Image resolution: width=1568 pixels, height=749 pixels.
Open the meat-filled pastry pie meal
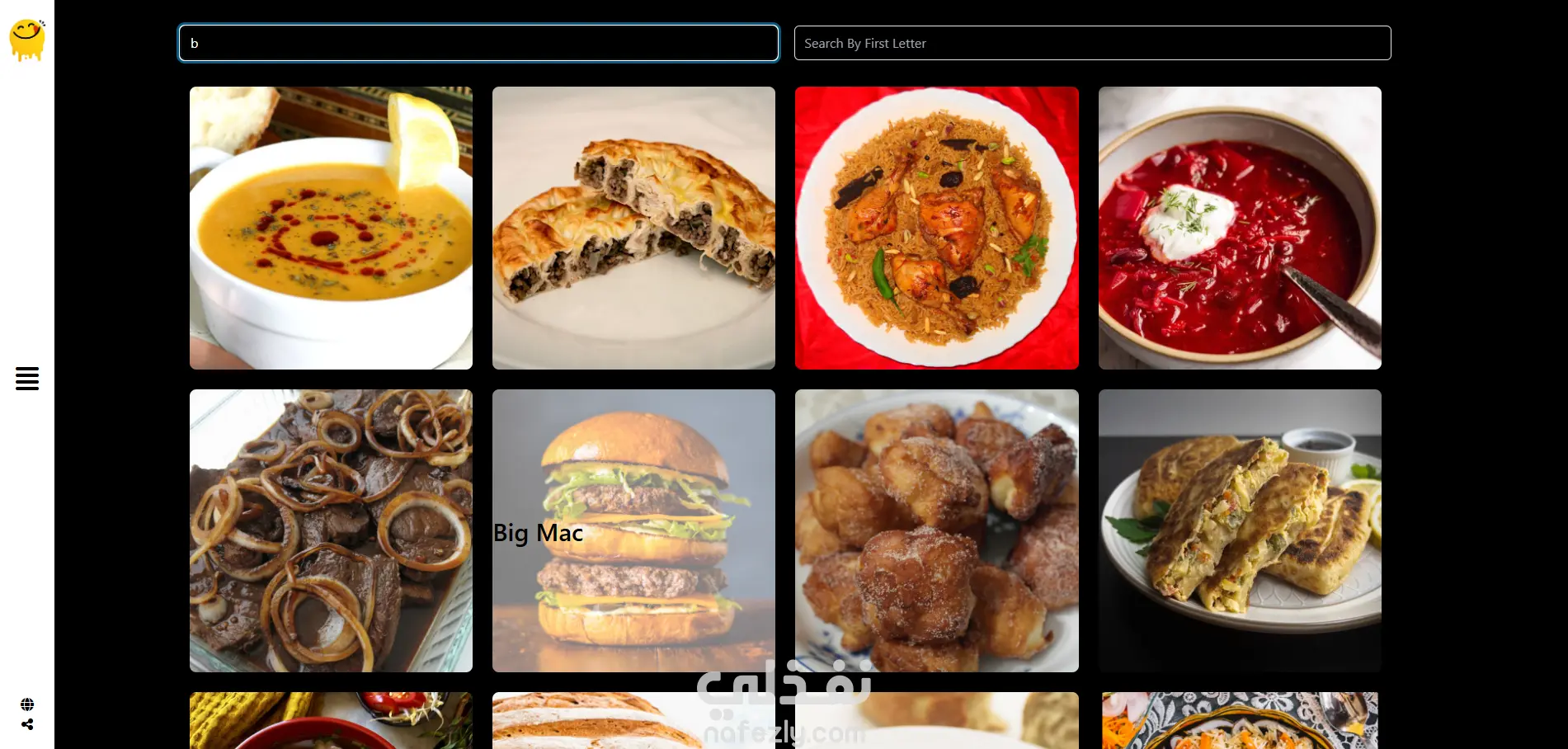(633, 228)
